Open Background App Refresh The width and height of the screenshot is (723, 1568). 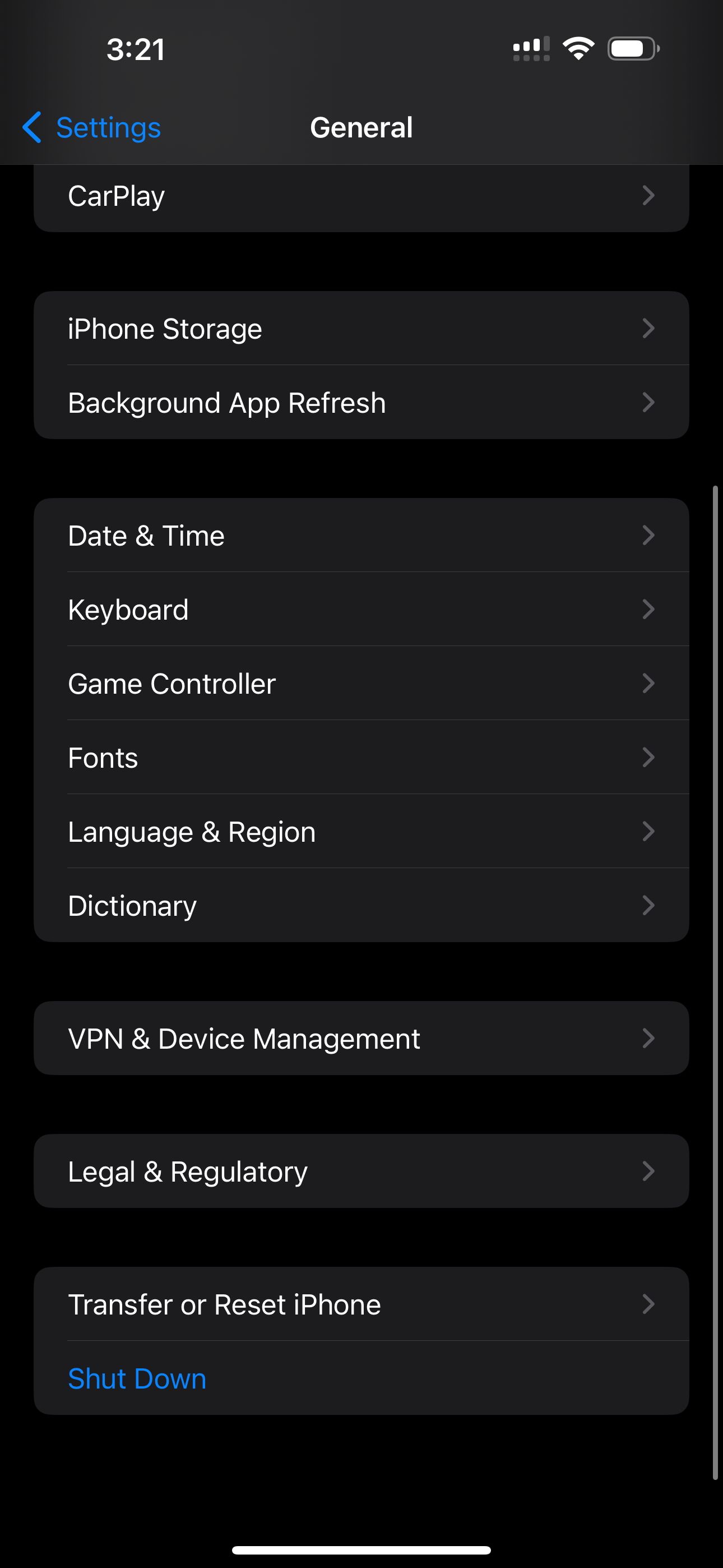(x=361, y=402)
